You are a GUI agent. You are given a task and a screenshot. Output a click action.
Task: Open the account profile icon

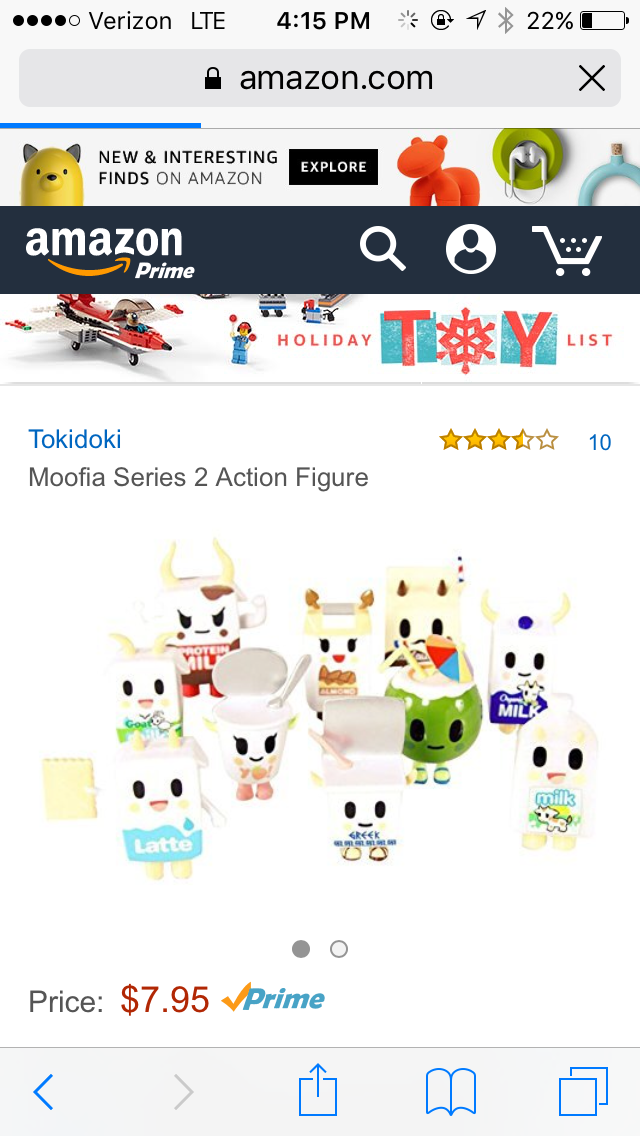tap(471, 249)
